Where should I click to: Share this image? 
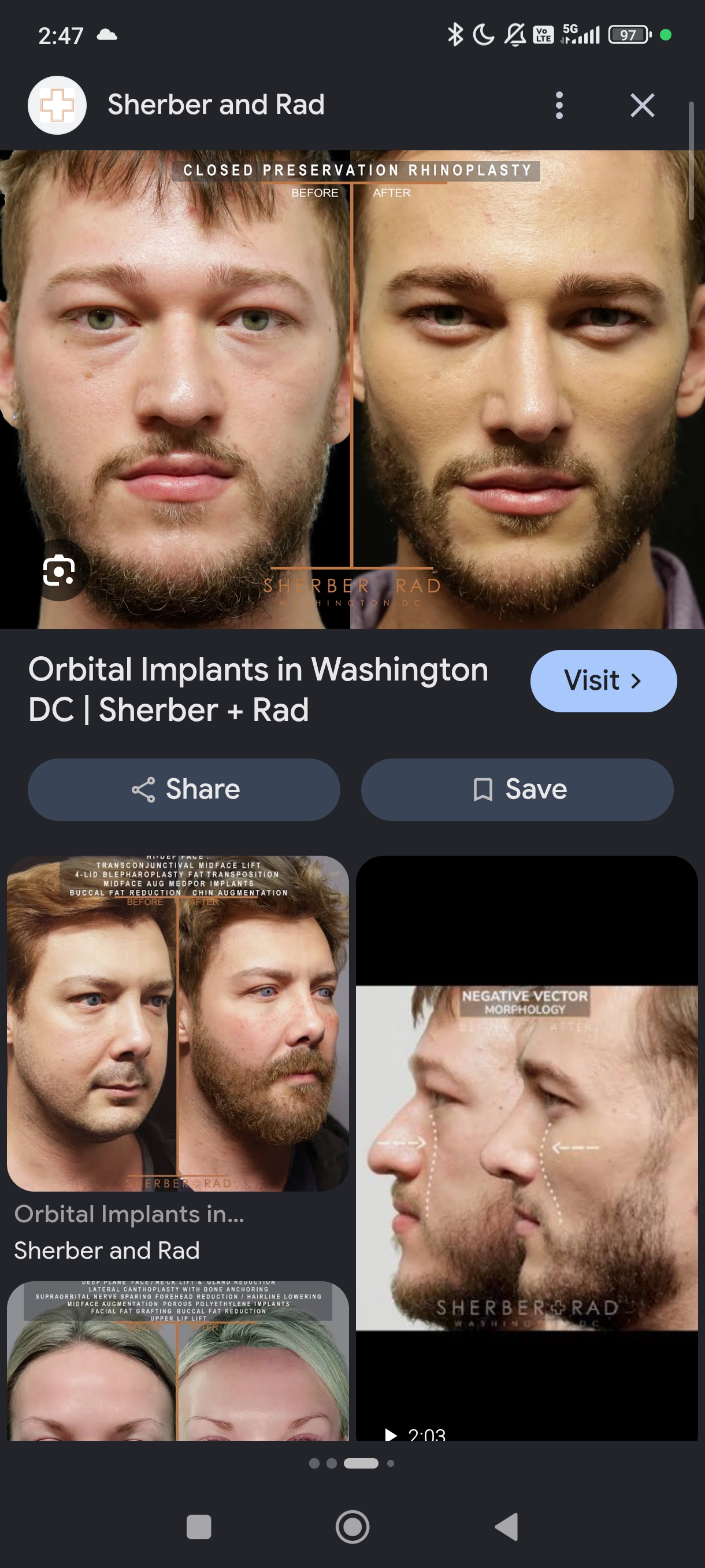click(184, 789)
